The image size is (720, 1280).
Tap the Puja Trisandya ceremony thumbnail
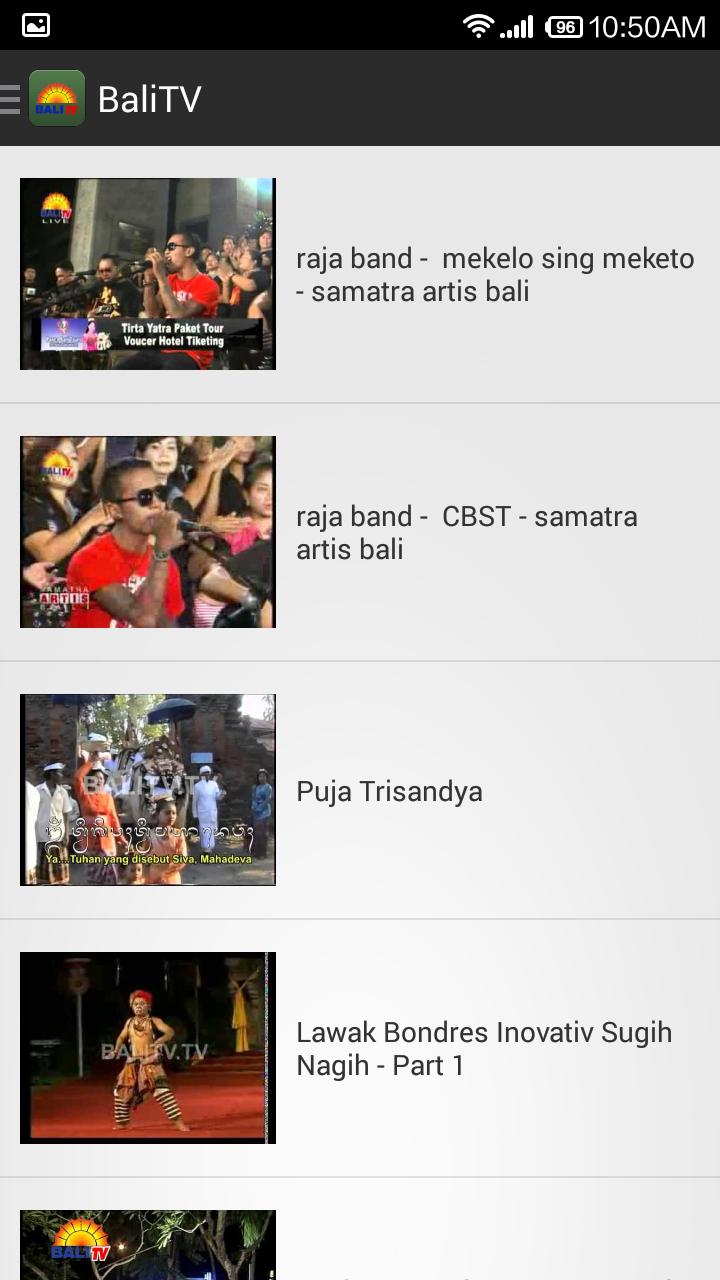click(147, 789)
